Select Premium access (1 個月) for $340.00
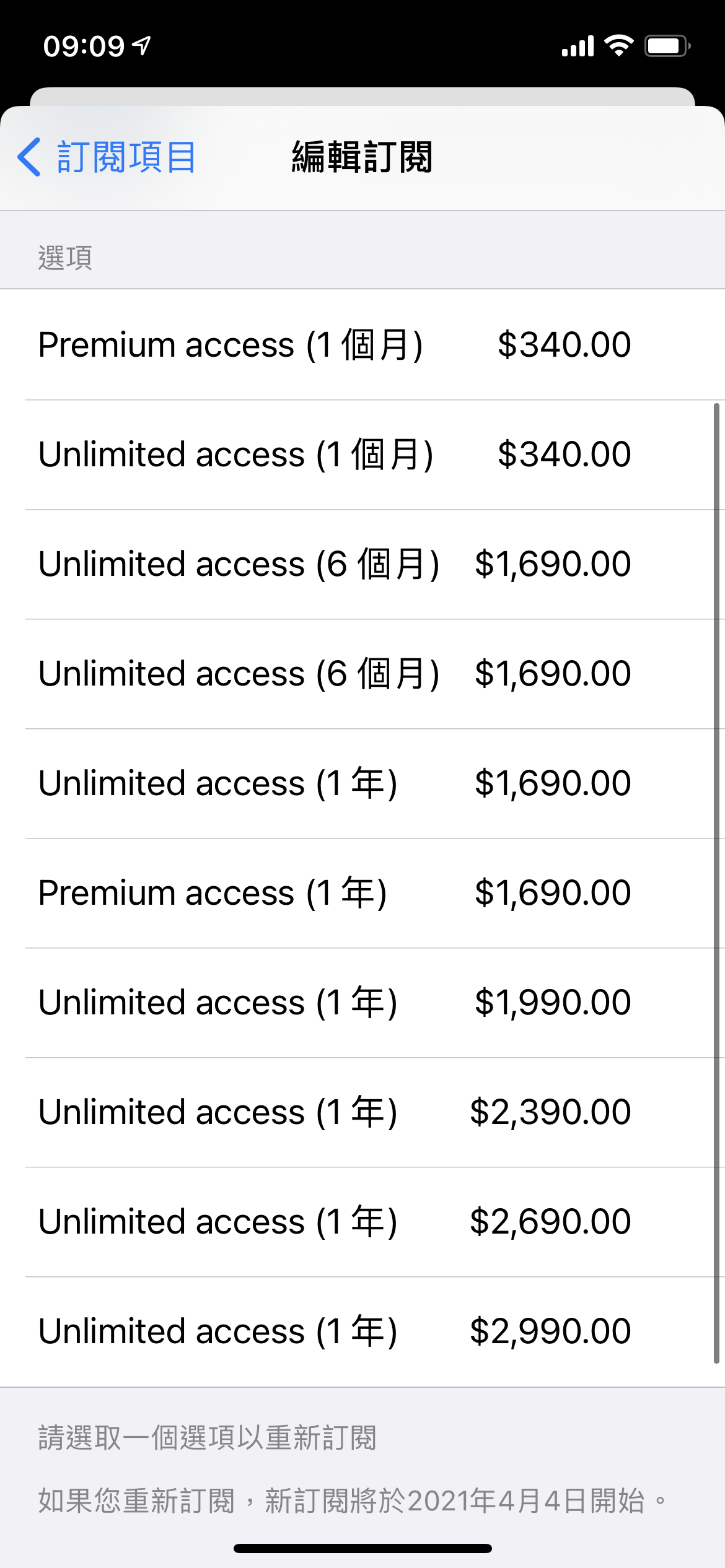 tap(362, 345)
